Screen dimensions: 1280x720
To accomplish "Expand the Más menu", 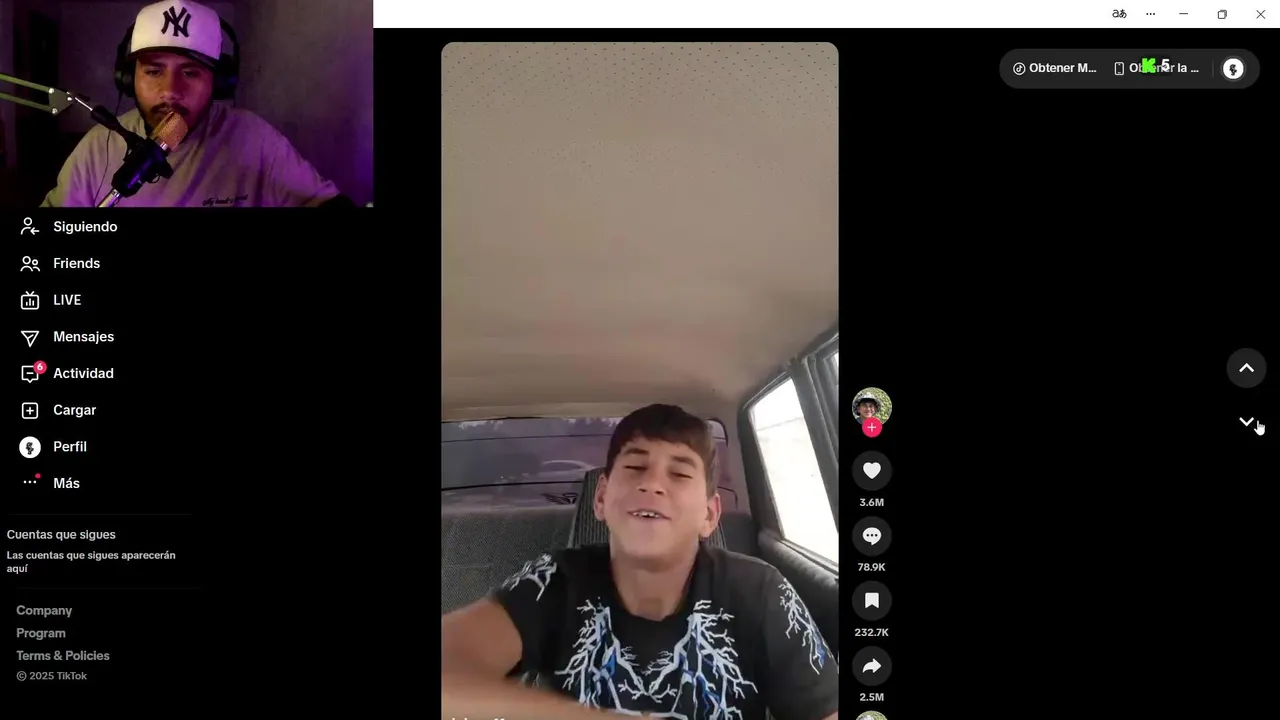I will tap(66, 484).
